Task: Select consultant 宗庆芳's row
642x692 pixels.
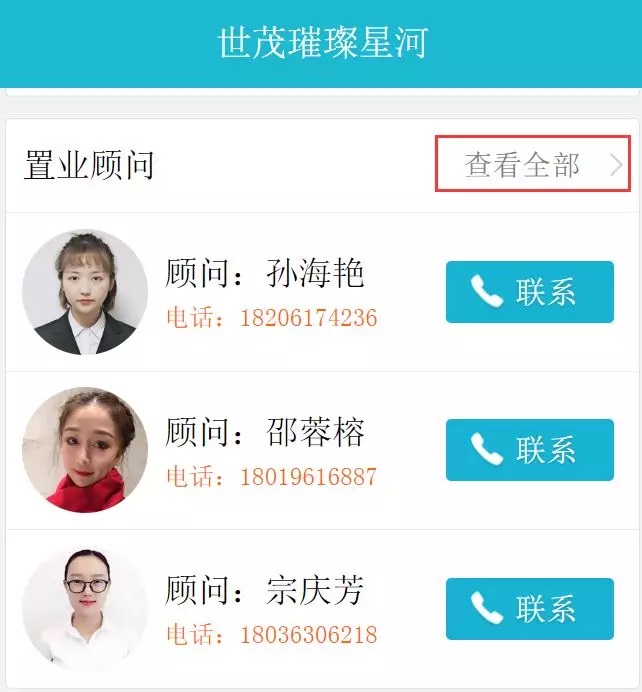Action: click(270, 608)
